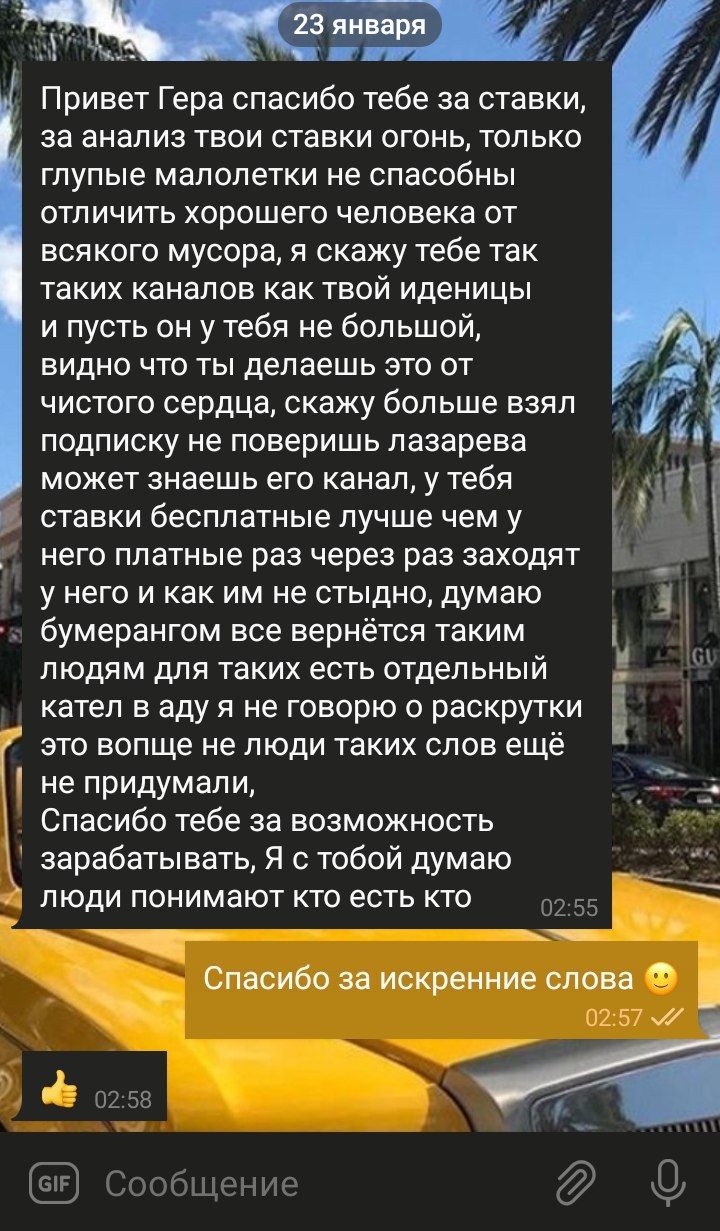This screenshot has width=720, height=1231.
Task: Record a voice message with the microphone
Action: coord(667,1183)
